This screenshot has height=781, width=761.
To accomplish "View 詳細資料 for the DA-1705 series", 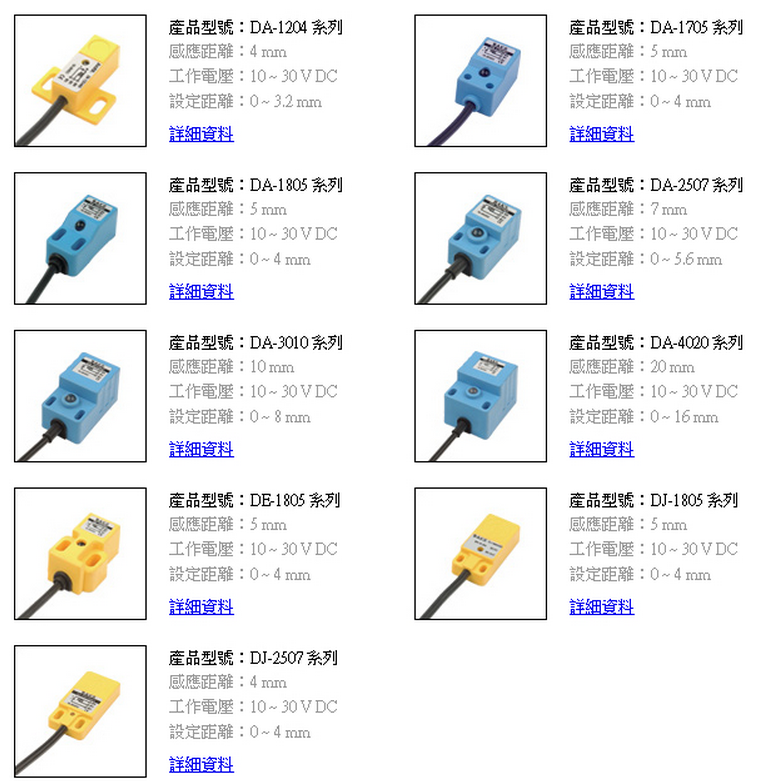I will [x=601, y=134].
